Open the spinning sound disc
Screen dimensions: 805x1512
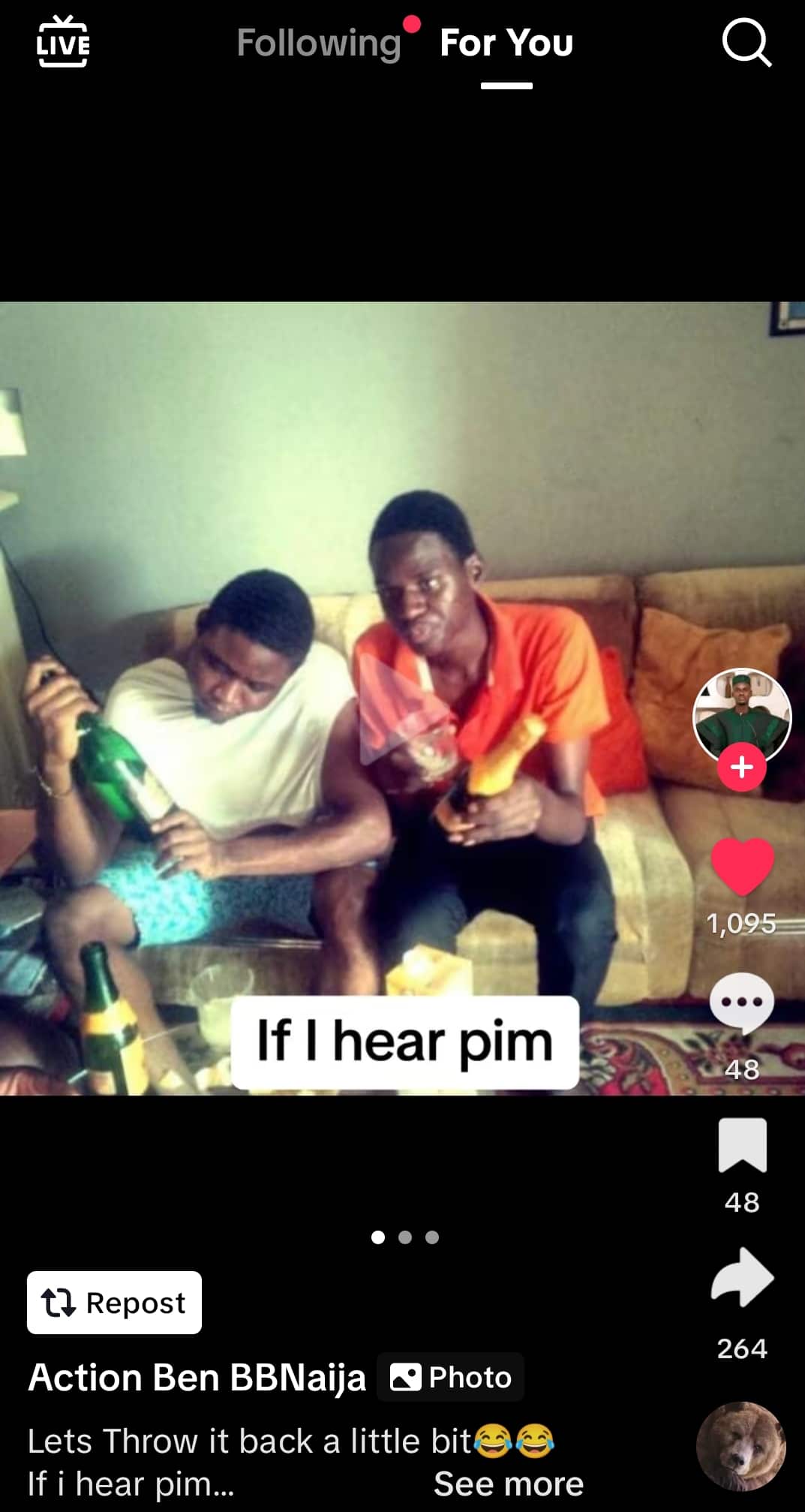[x=740, y=1446]
